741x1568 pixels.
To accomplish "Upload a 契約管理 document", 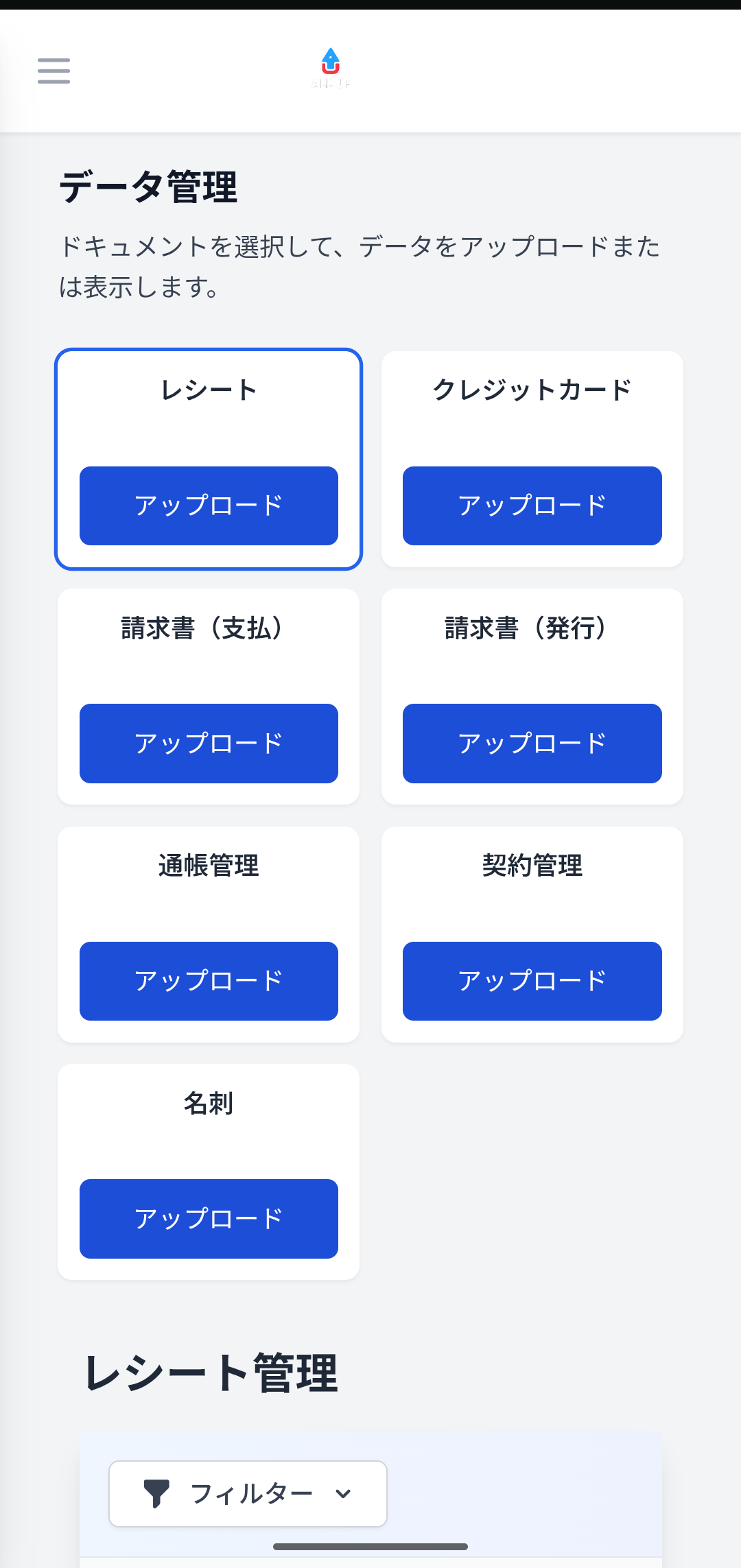I will click(x=532, y=981).
